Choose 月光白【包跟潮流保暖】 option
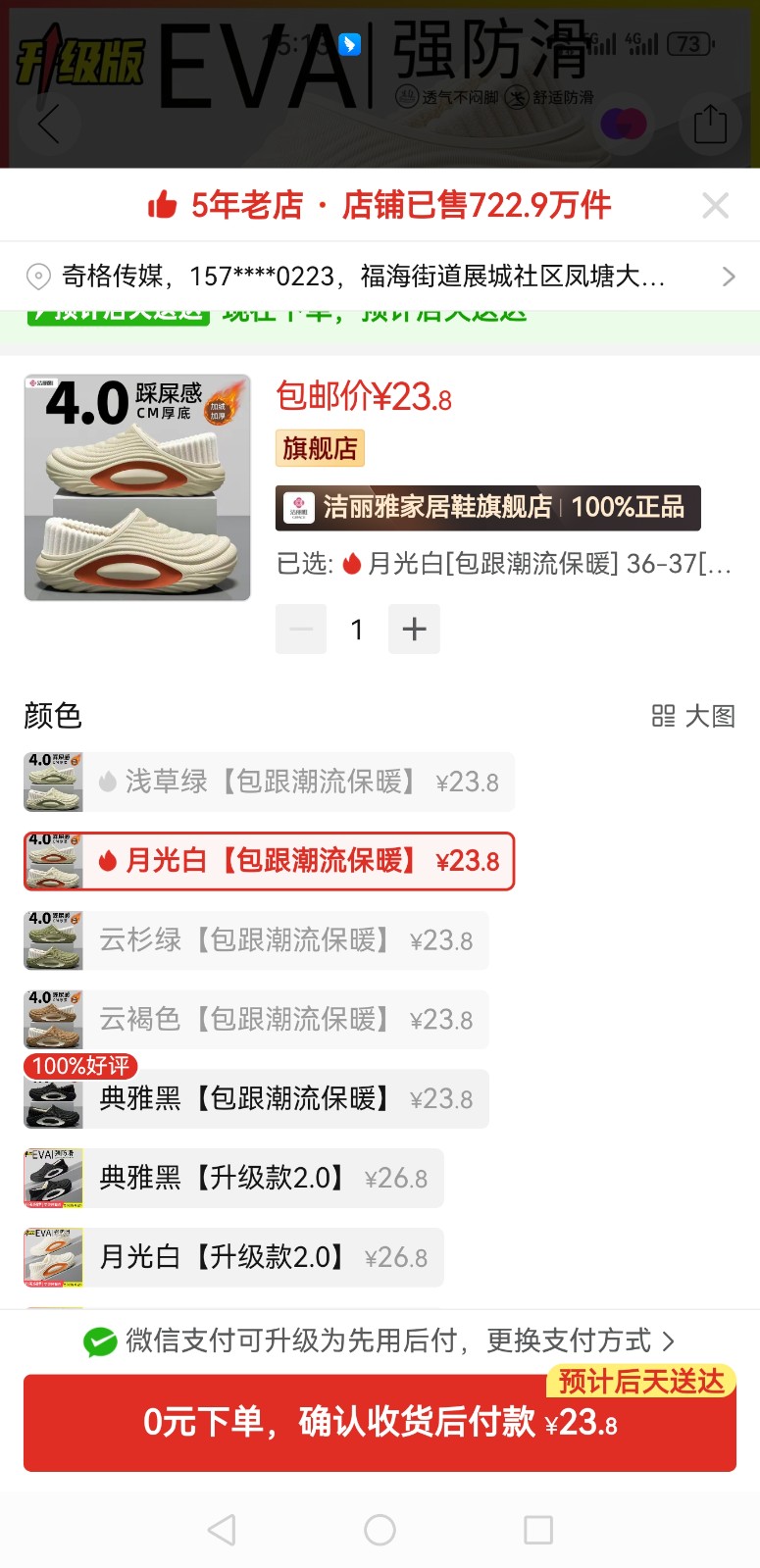The height and width of the screenshot is (1568, 760). [269, 861]
